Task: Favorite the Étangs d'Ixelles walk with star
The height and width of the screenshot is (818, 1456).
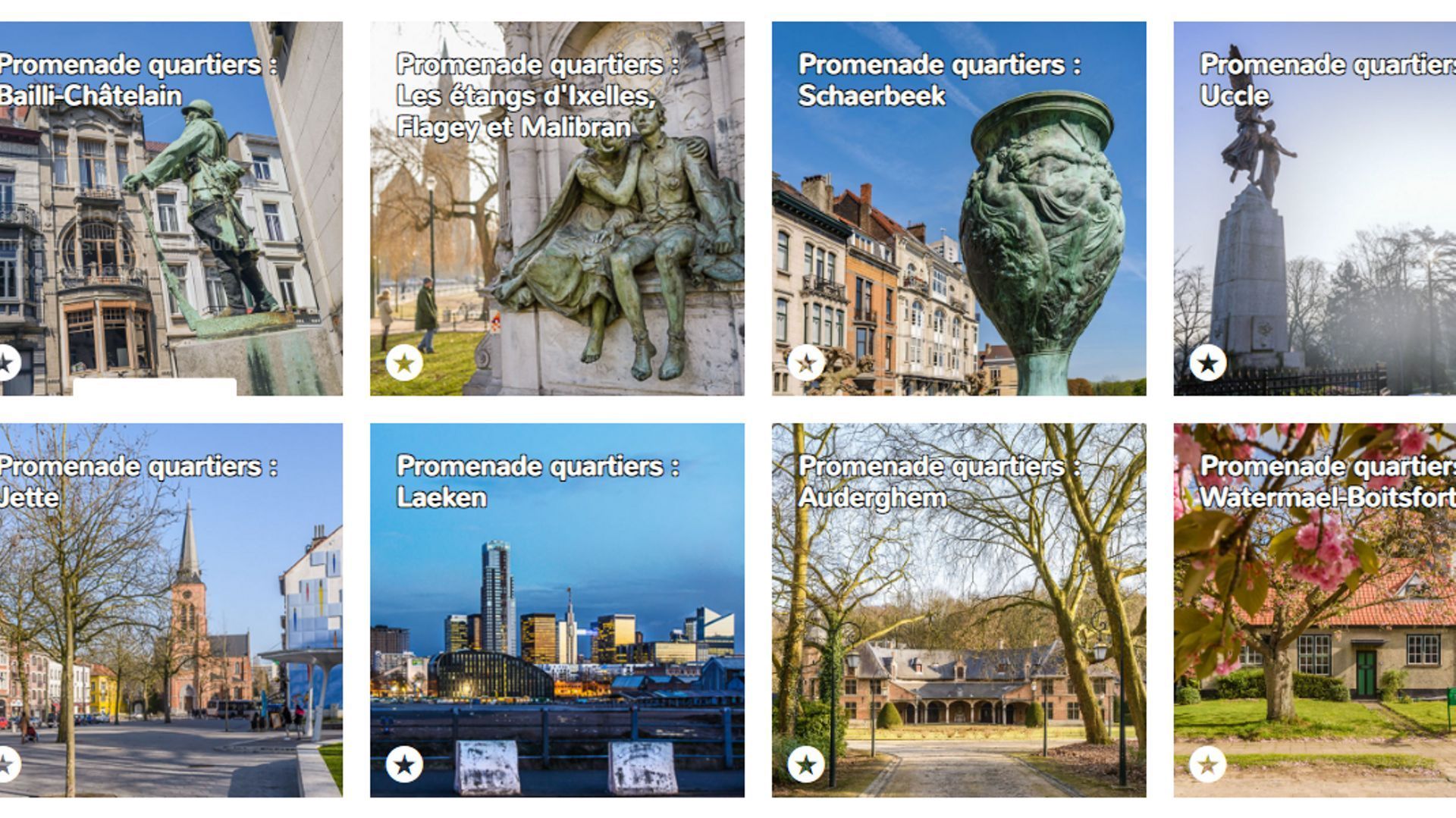Action: click(404, 363)
